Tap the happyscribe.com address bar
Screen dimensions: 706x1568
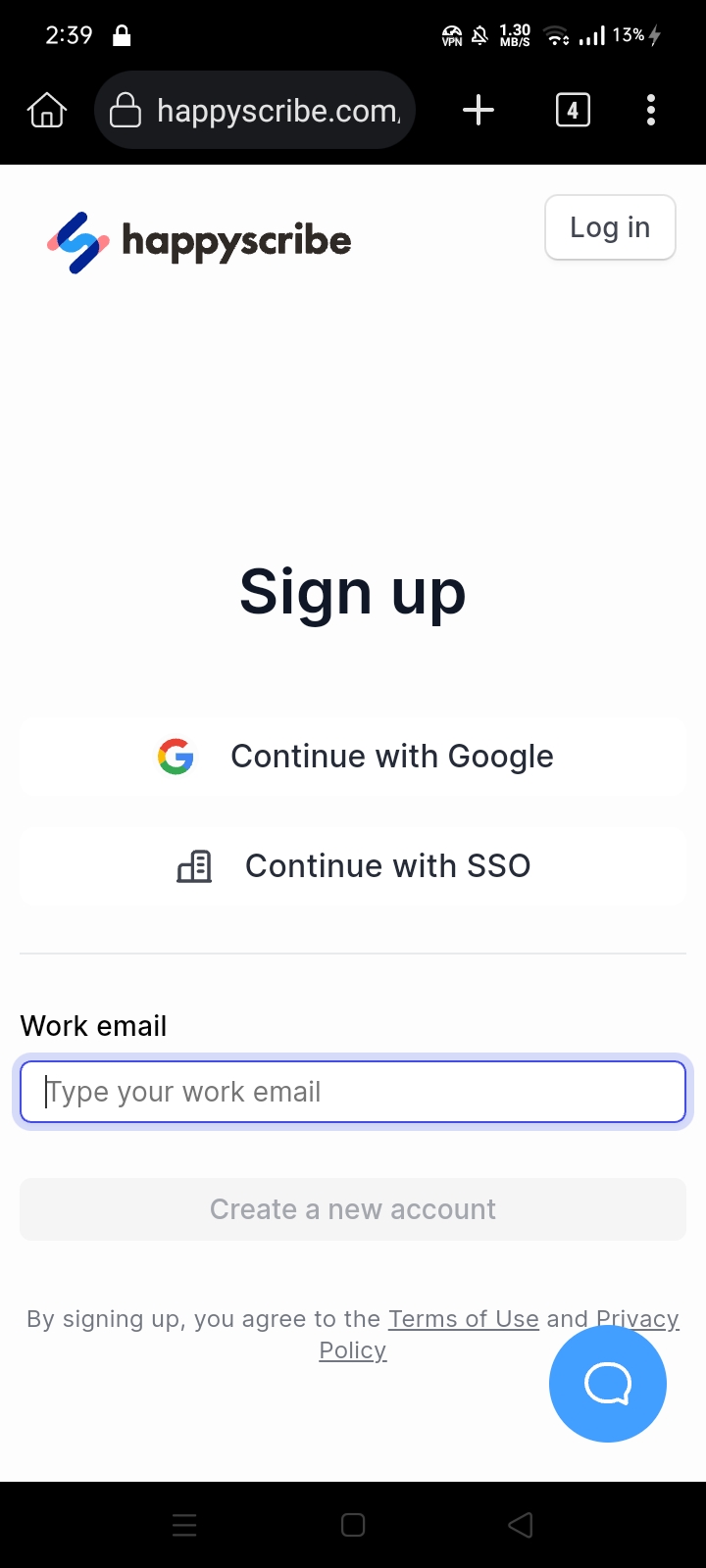[x=265, y=111]
